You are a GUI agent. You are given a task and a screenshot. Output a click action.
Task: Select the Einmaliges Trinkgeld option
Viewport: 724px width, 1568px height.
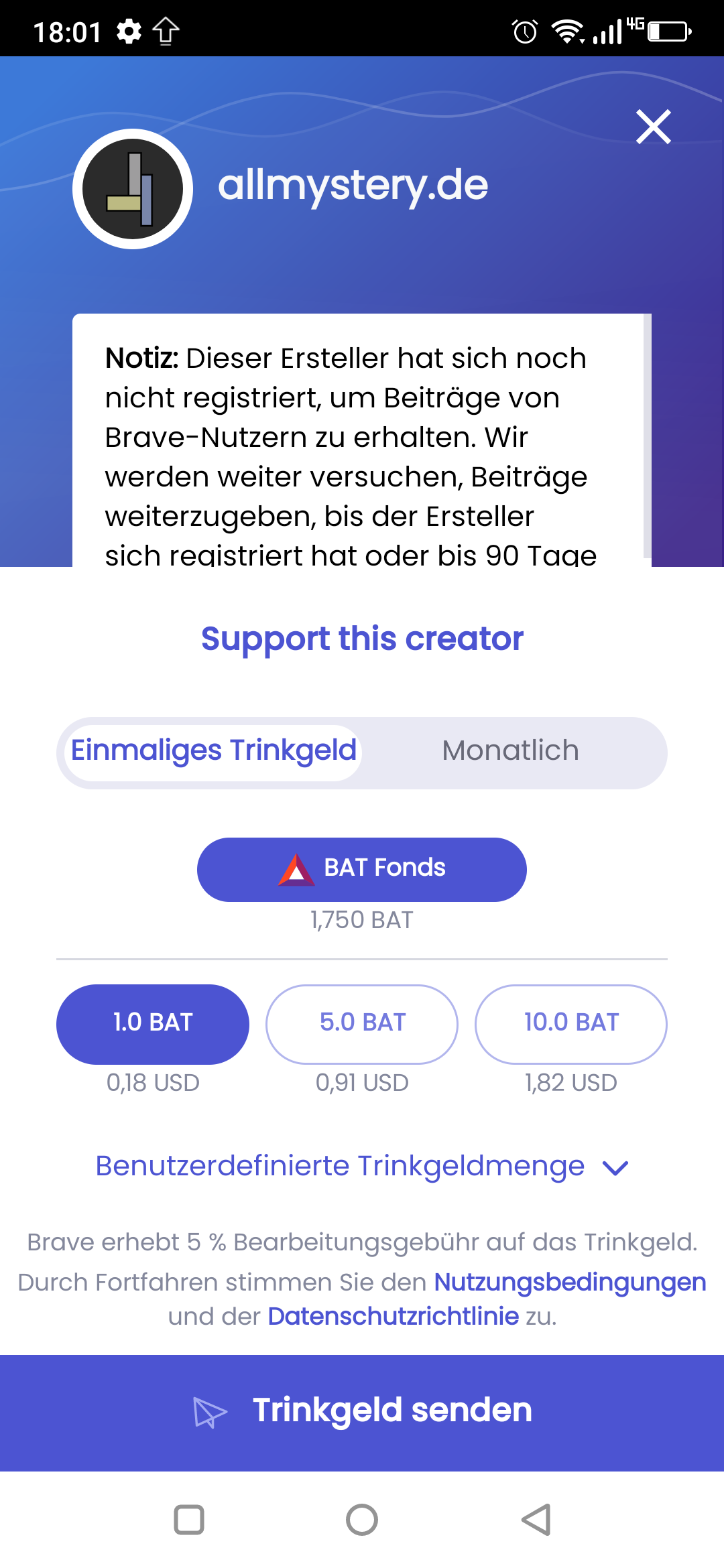coord(213,751)
